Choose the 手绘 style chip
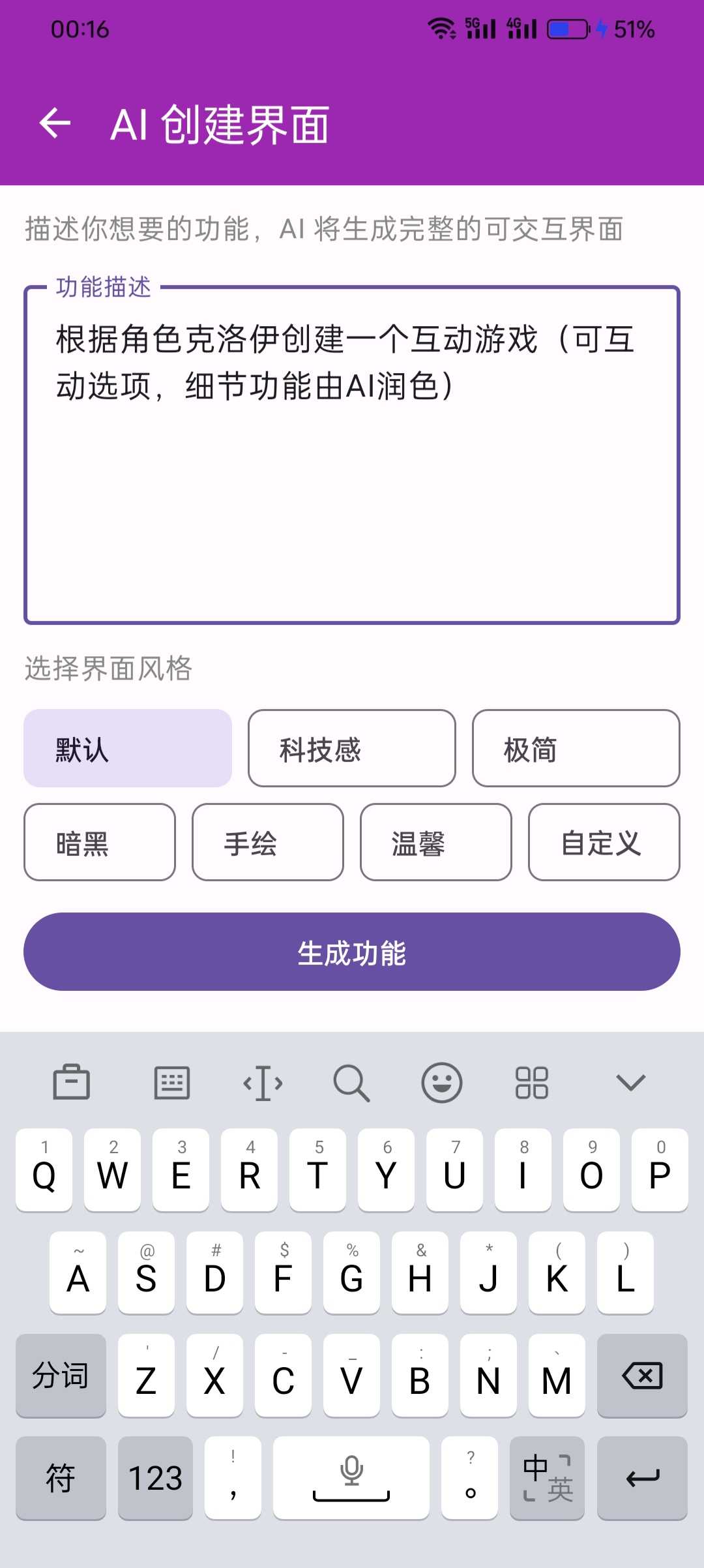This screenshot has width=704, height=1568. tap(268, 842)
